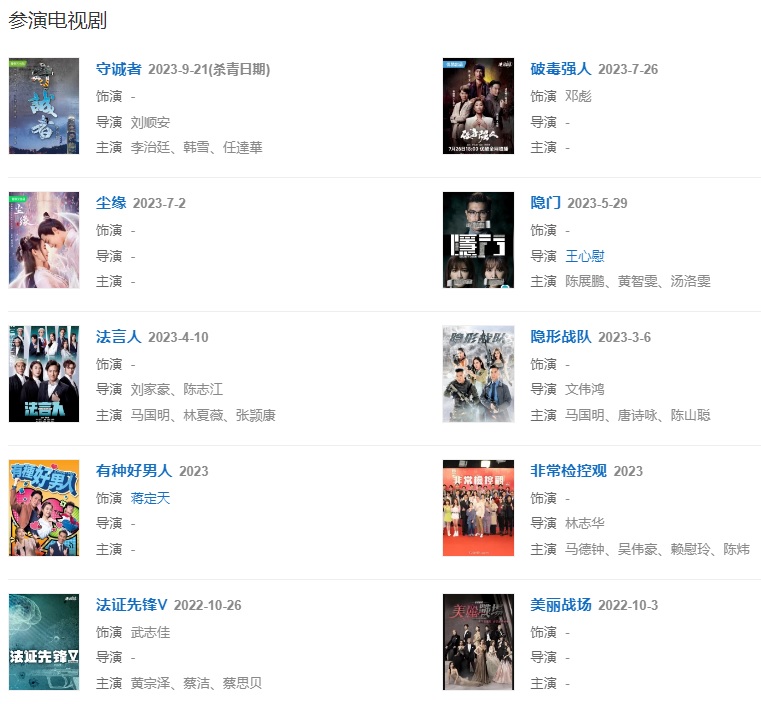Open the 隐形战队 title link
This screenshot has width=761, height=704.
coord(560,337)
